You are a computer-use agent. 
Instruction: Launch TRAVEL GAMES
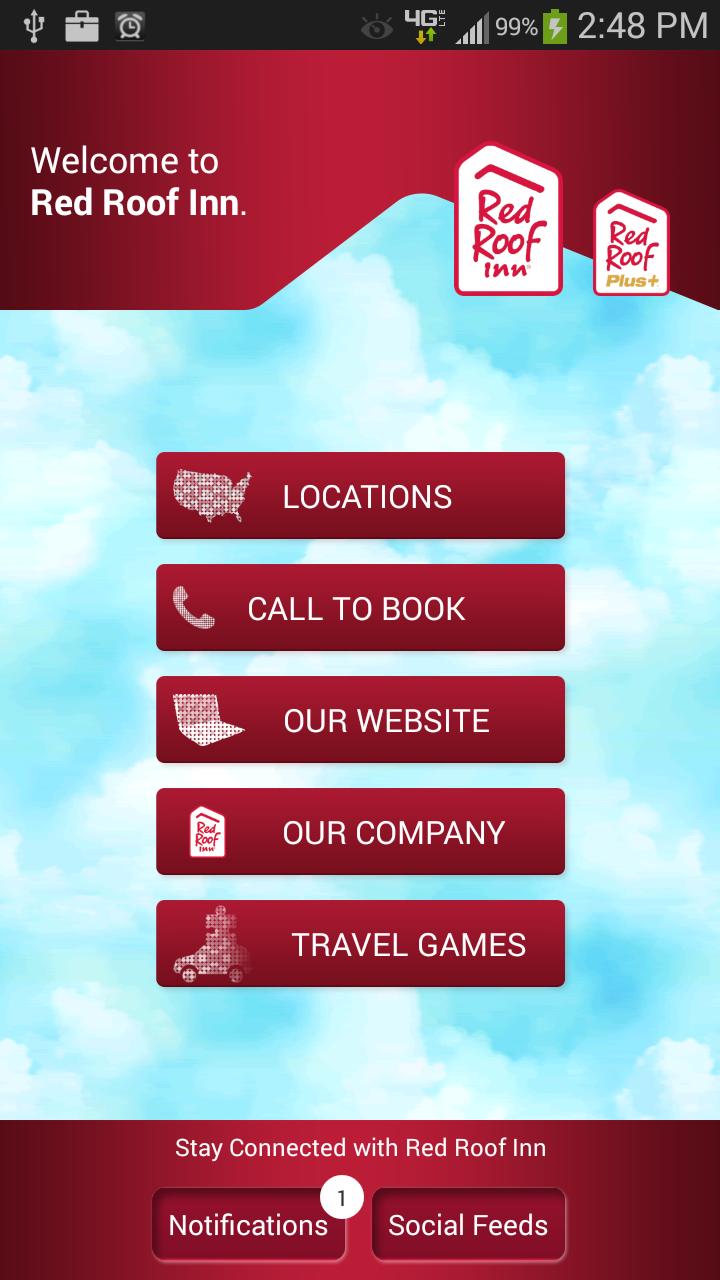pyautogui.click(x=360, y=943)
